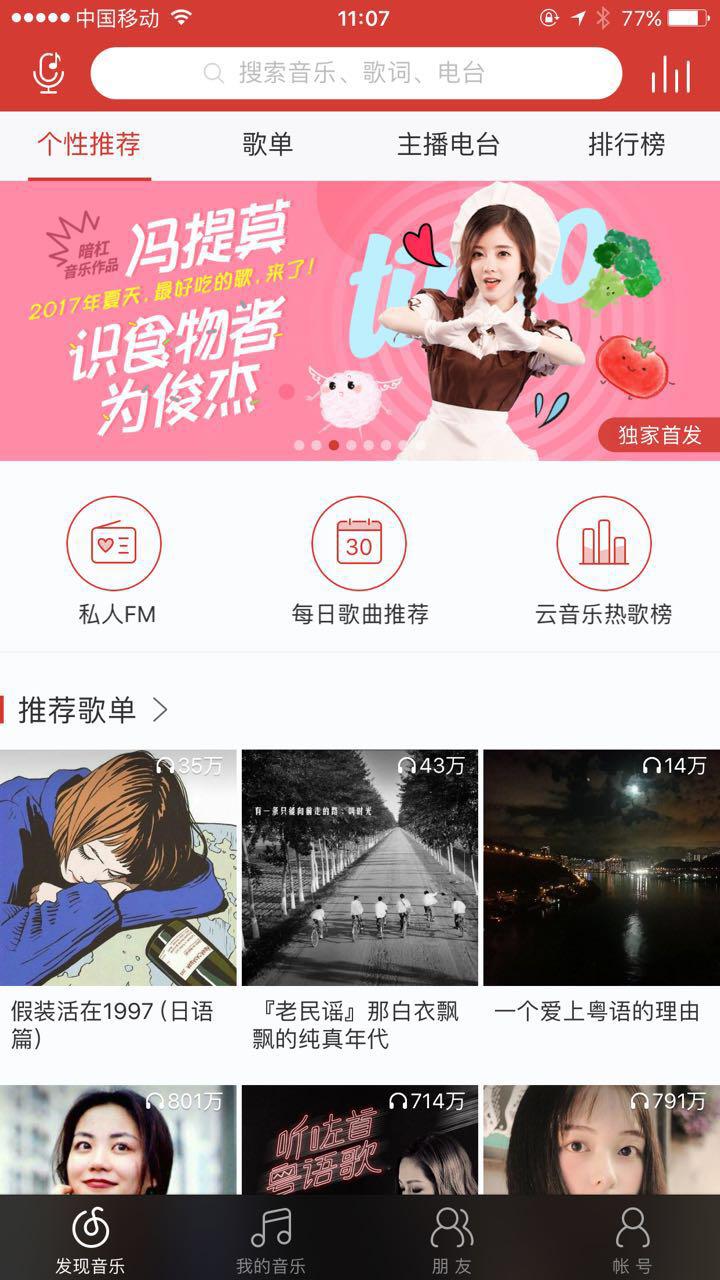Screen dimensions: 720x1280
Task: Open the now playing bars icon
Action: click(670, 73)
